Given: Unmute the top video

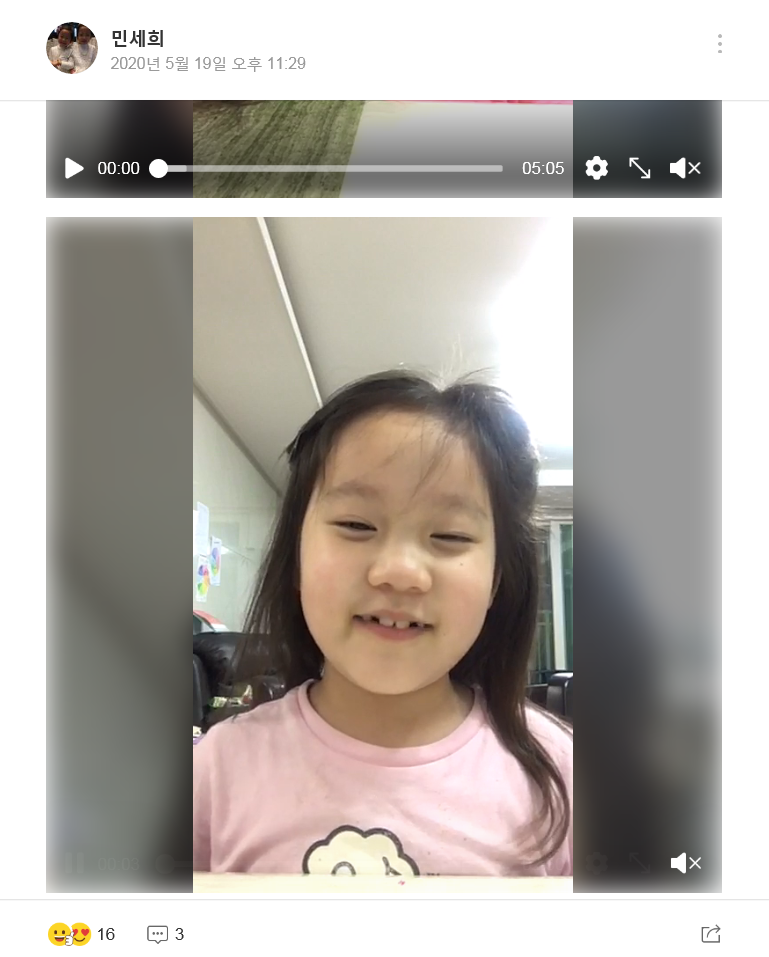Looking at the screenshot, I should coord(685,168).
